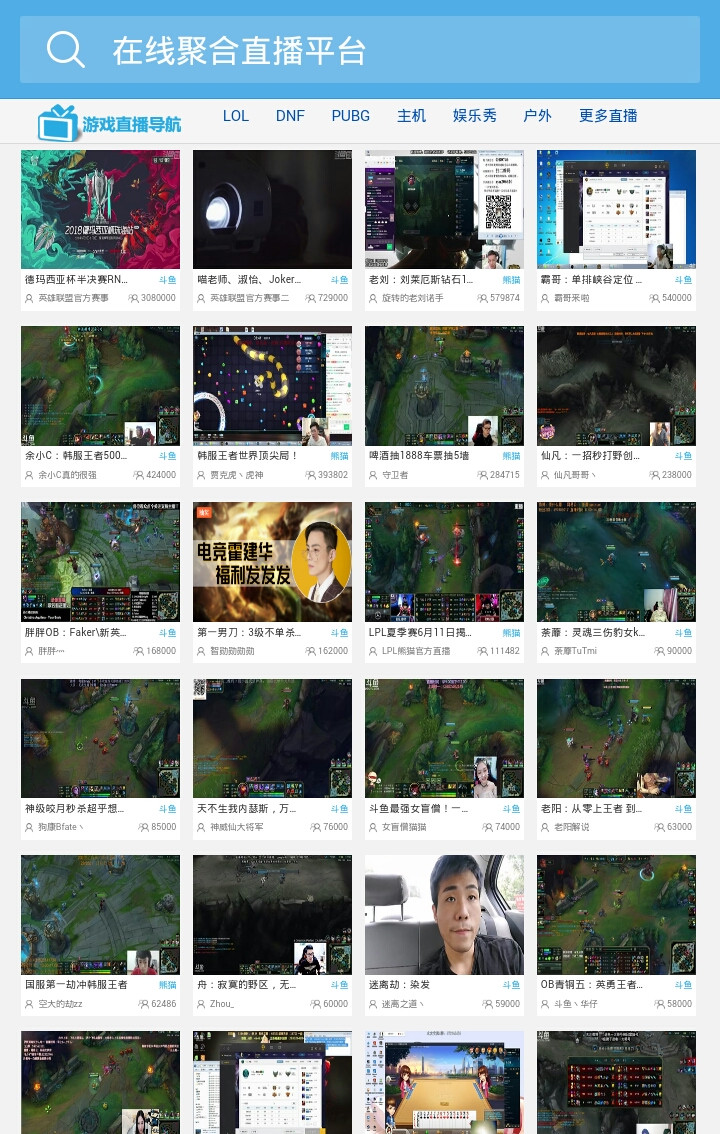The width and height of the screenshot is (720, 1134).
Task: Open the 韩服王者世界顶尖局 stream
Action: coord(272,385)
